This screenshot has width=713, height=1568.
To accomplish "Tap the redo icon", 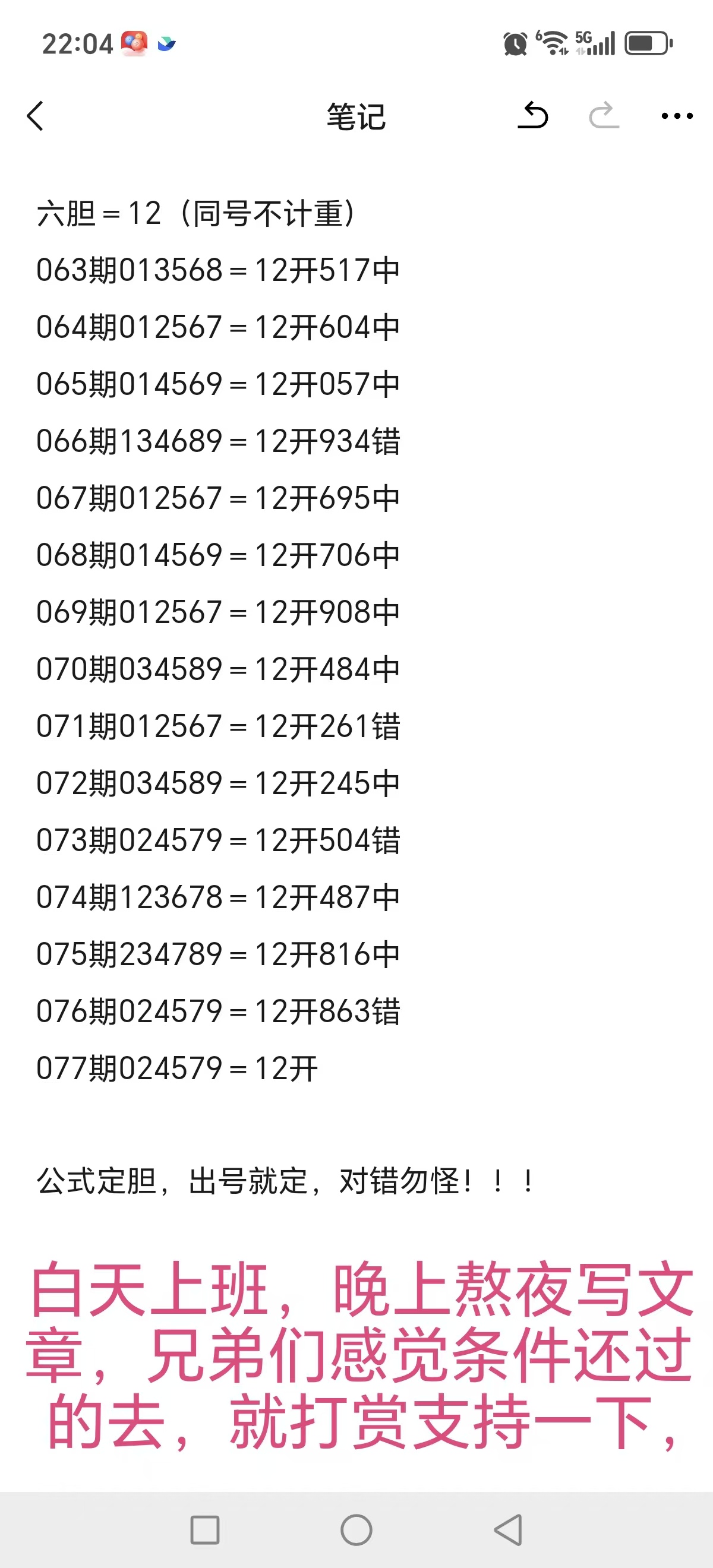I will pos(603,116).
